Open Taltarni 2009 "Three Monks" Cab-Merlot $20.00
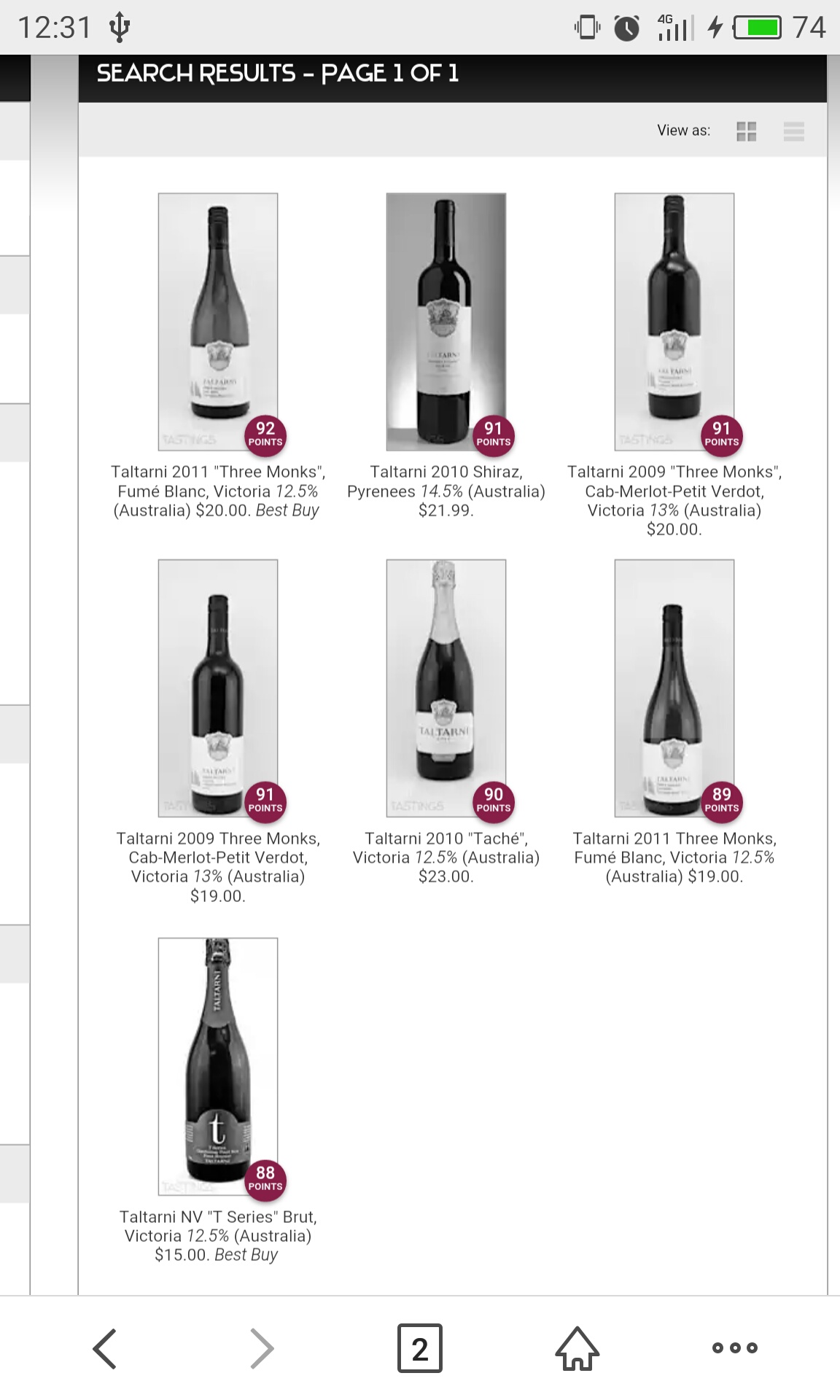Screen dimensions: 840x1400 click(674, 322)
